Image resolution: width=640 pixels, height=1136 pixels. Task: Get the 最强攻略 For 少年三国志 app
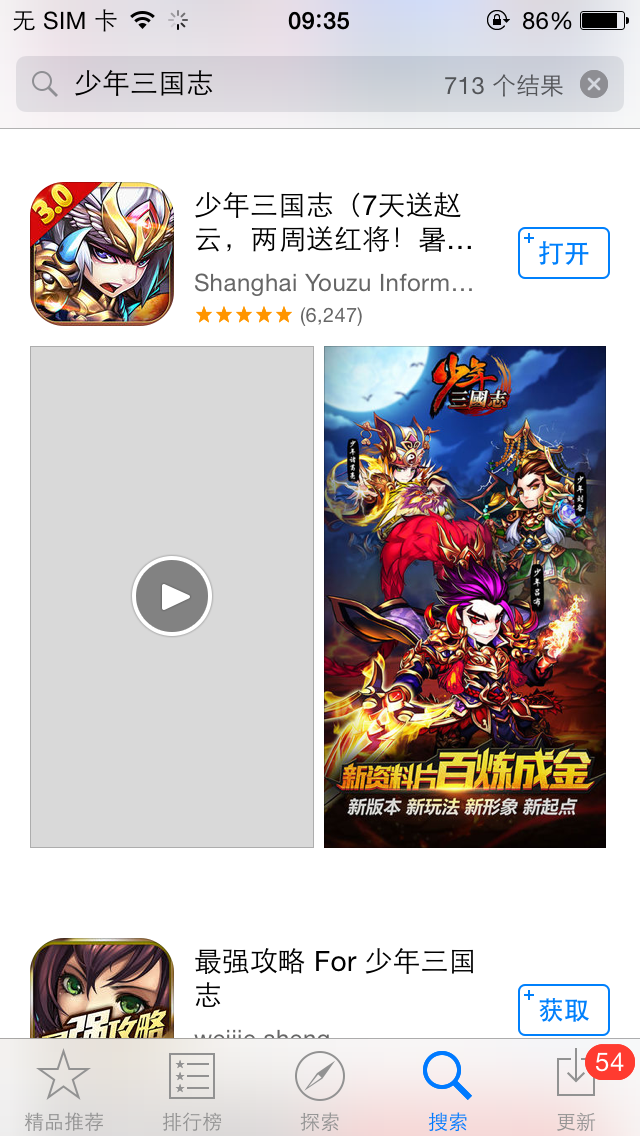[563, 1009]
